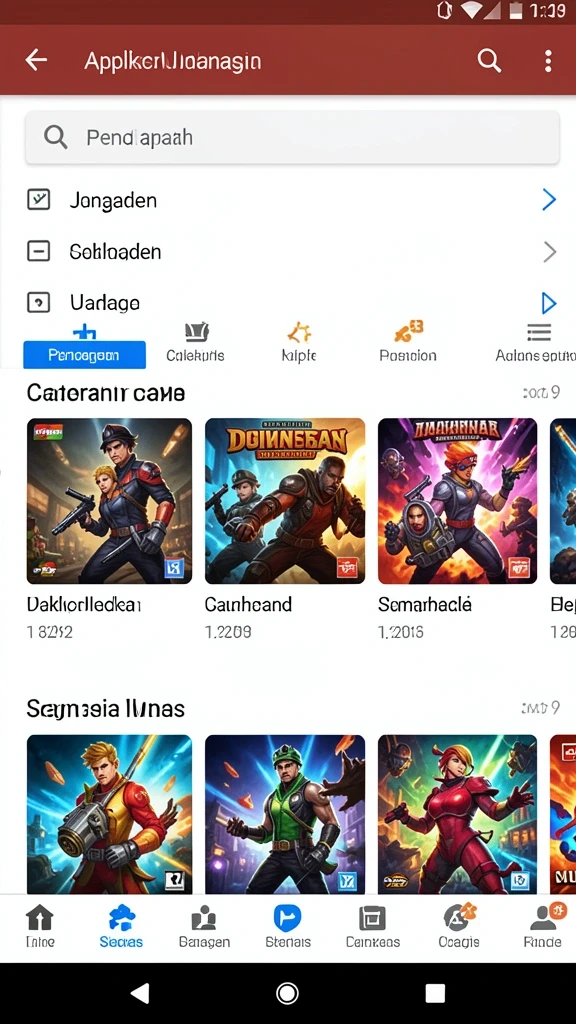Open the red-suited heroine game tile

(x=457, y=814)
